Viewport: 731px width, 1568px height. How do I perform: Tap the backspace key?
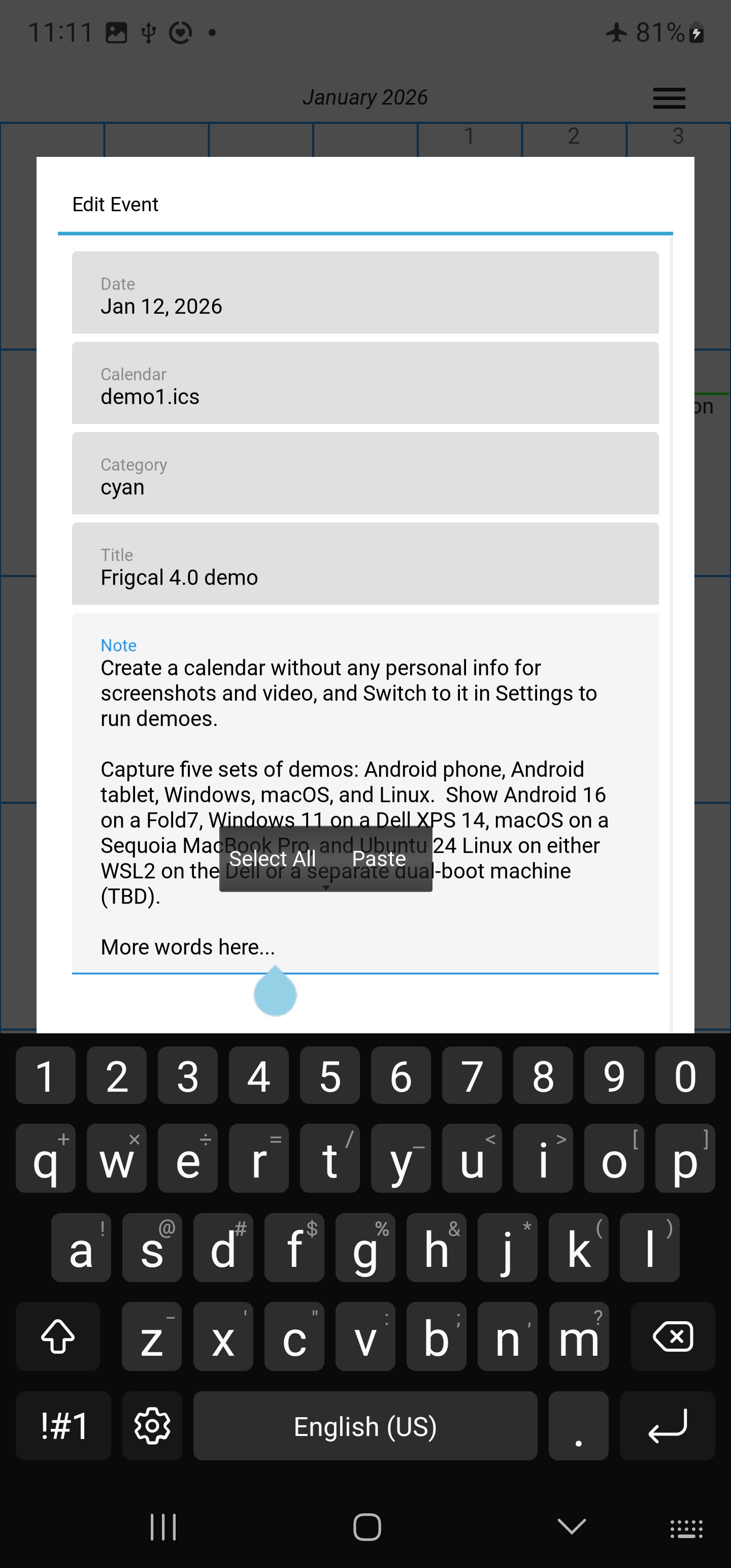673,1336
